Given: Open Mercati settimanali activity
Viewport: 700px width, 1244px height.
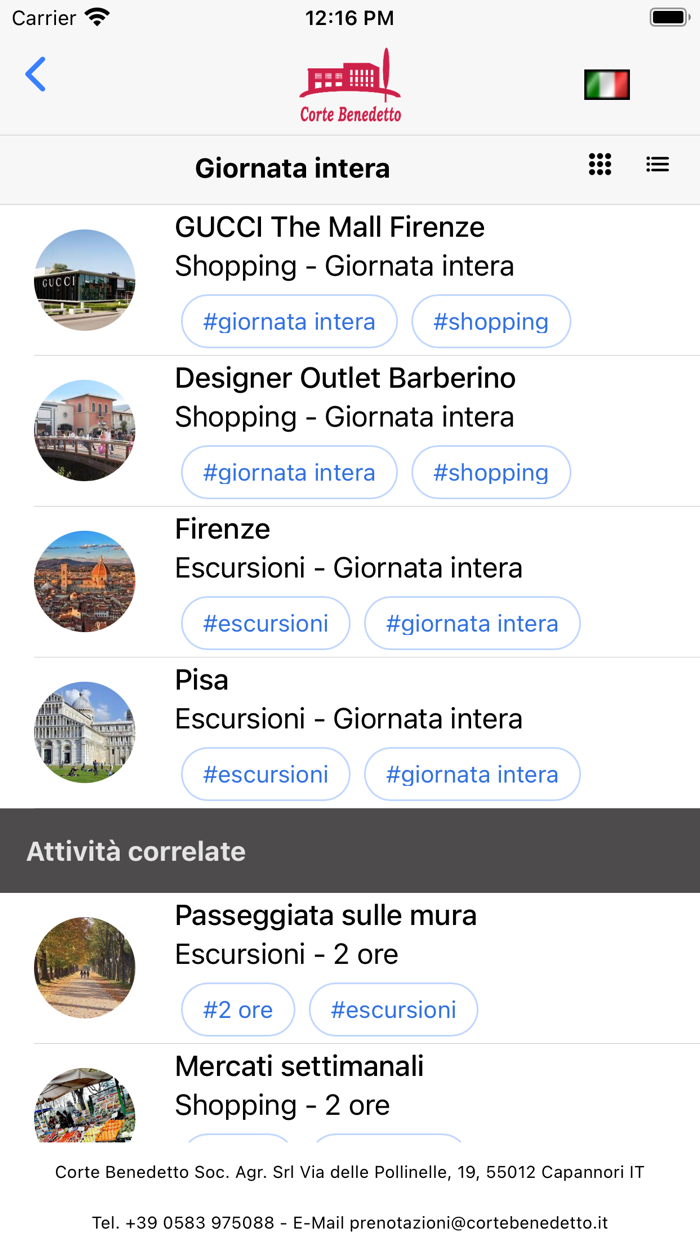Looking at the screenshot, I should point(299,1067).
